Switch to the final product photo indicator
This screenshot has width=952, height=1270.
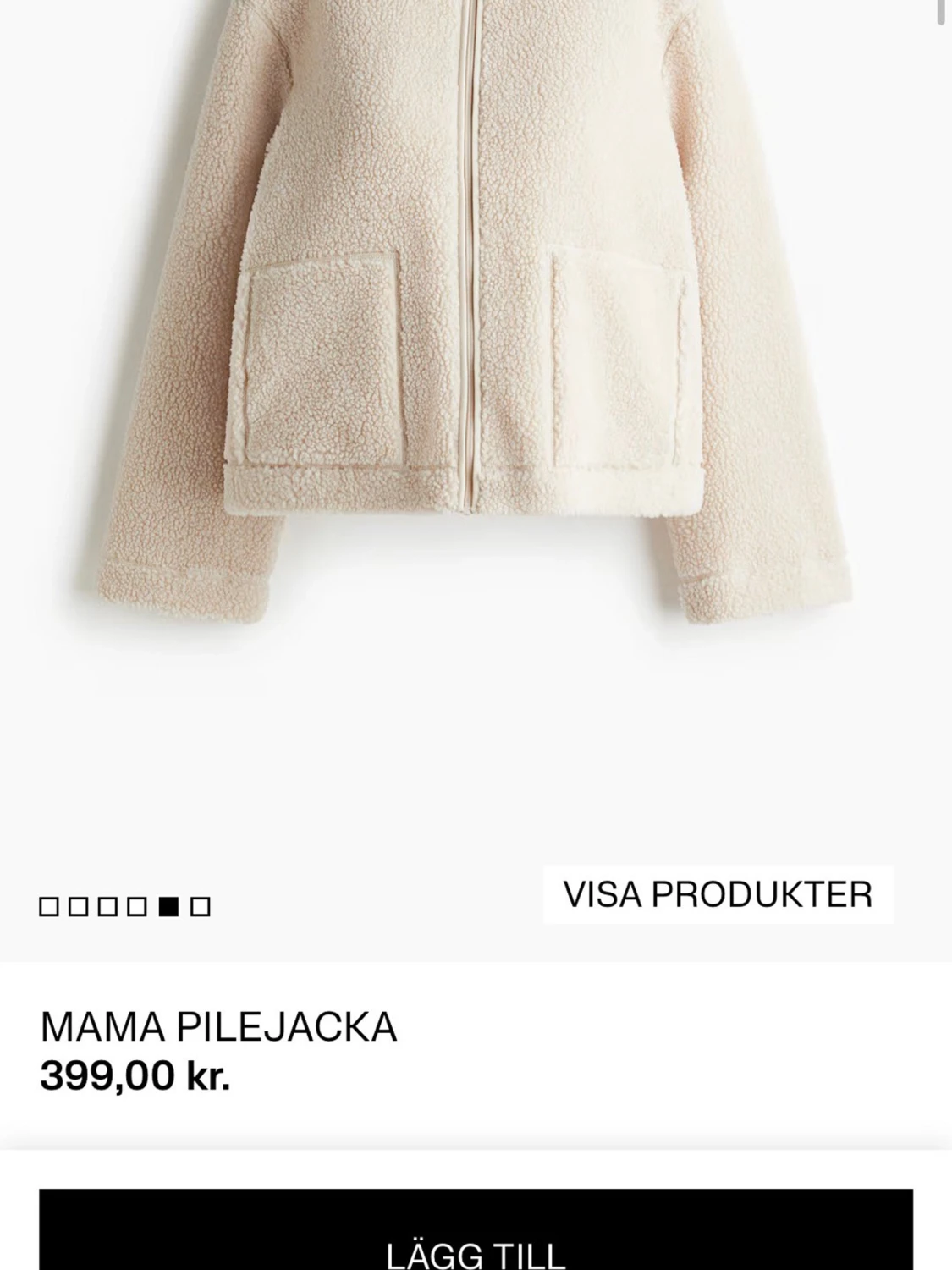(200, 906)
